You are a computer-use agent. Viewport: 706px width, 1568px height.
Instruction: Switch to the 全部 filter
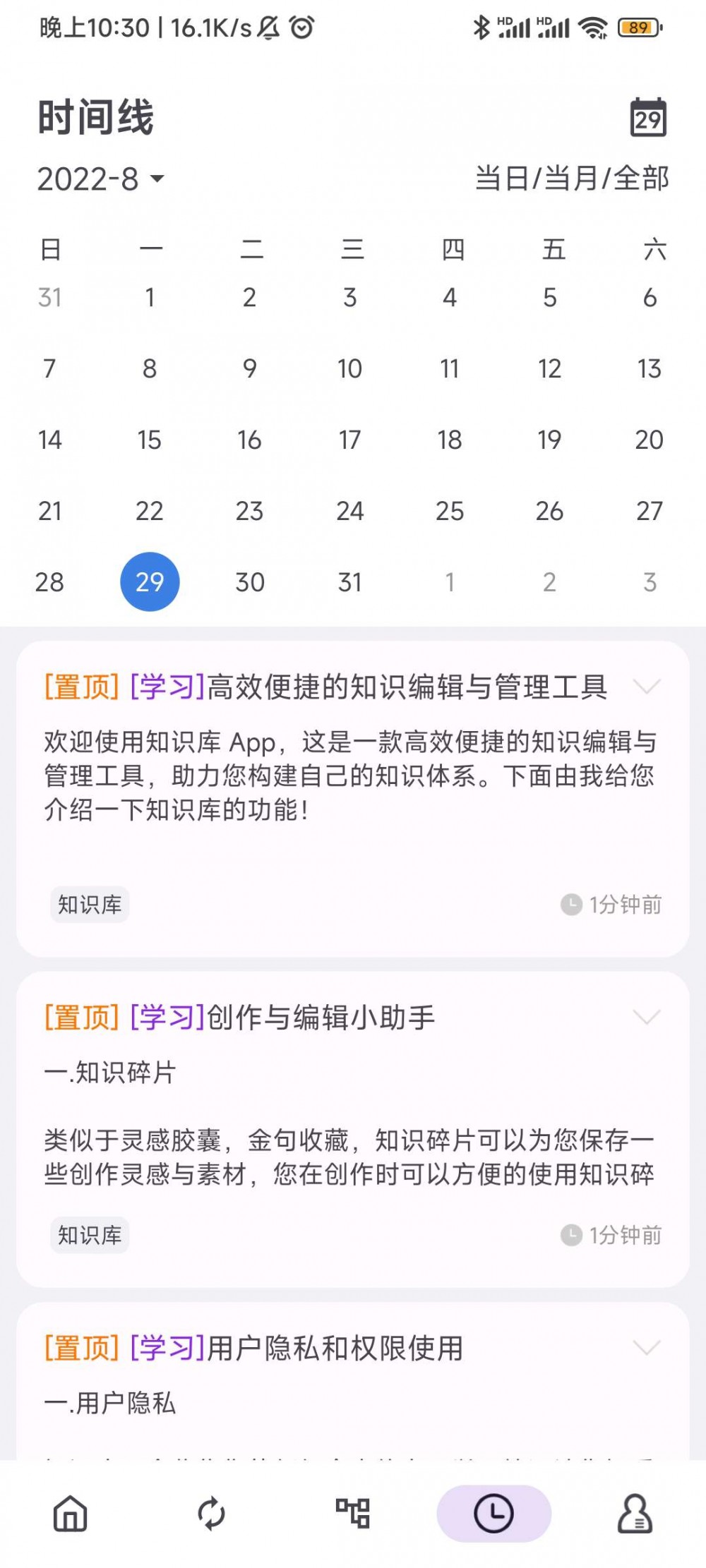click(643, 180)
